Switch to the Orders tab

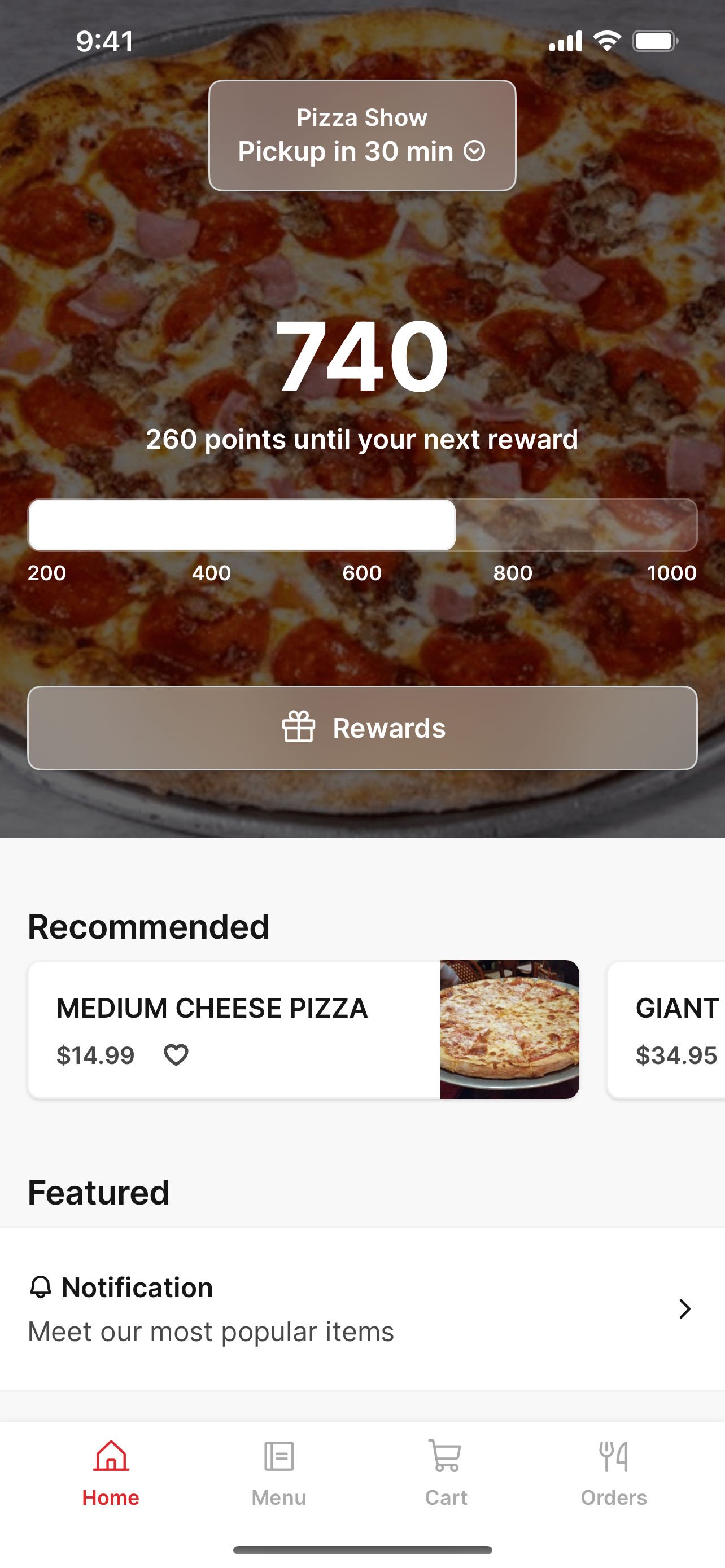click(614, 1473)
